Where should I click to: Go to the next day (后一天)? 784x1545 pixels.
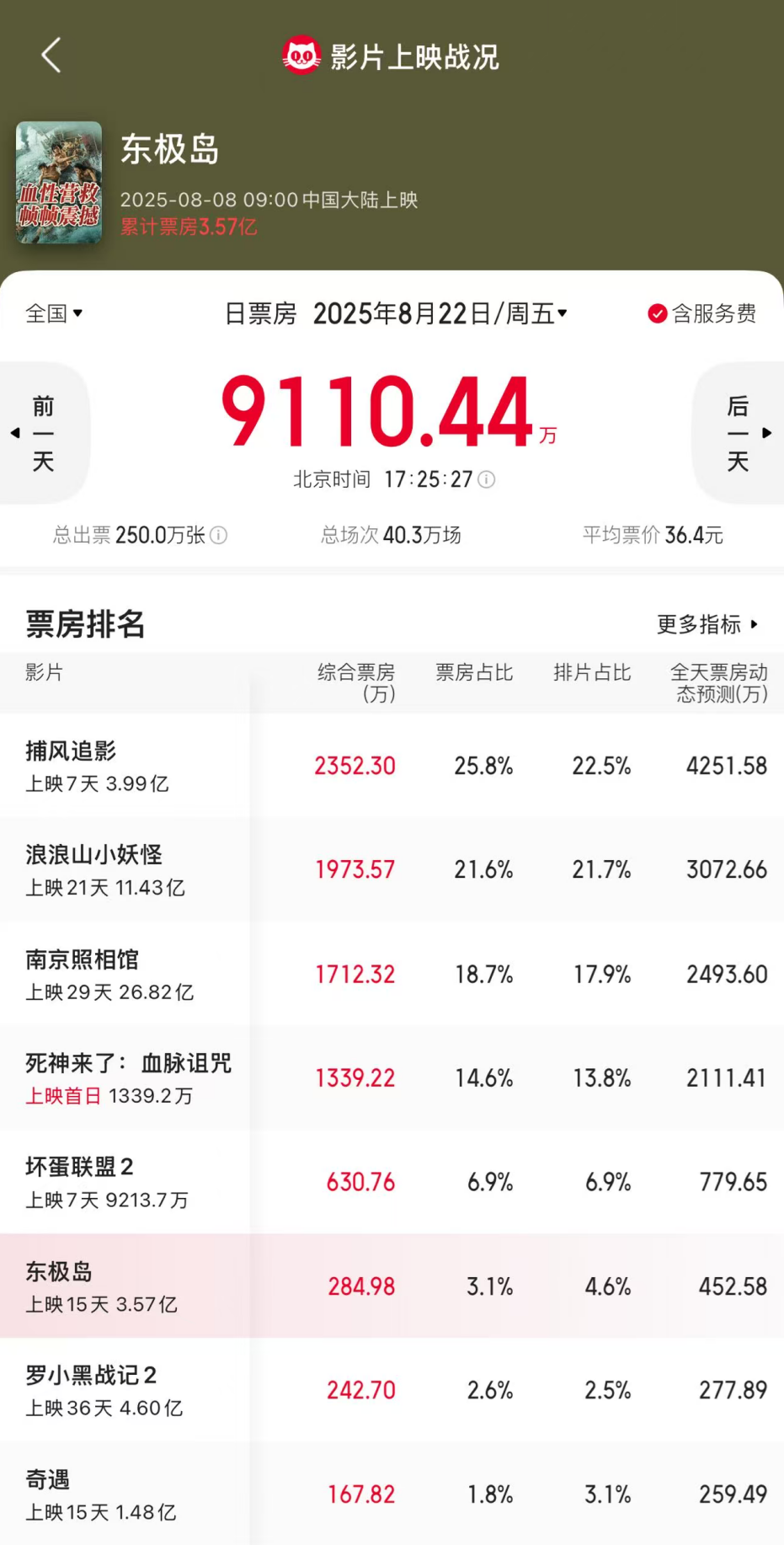coord(739,433)
